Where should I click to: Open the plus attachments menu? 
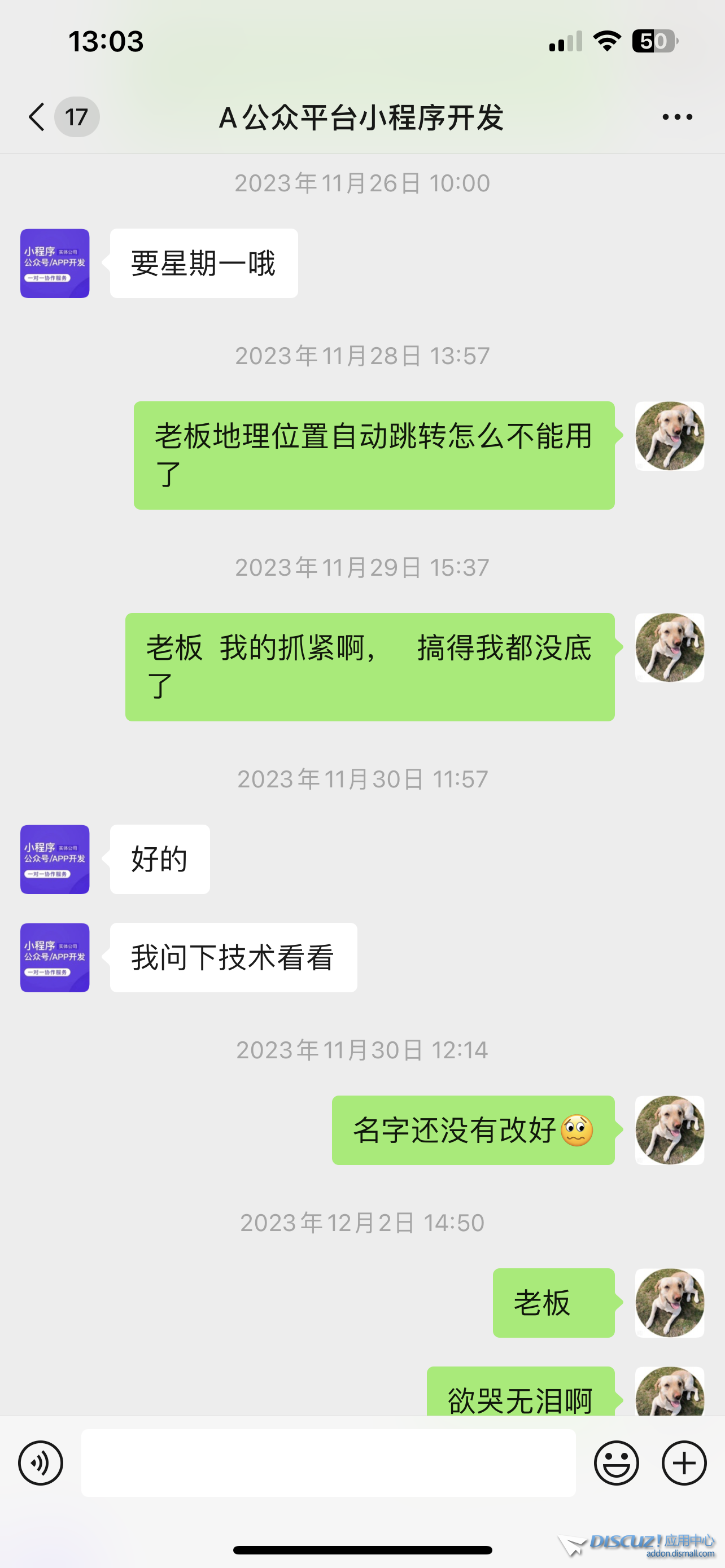[x=684, y=1462]
